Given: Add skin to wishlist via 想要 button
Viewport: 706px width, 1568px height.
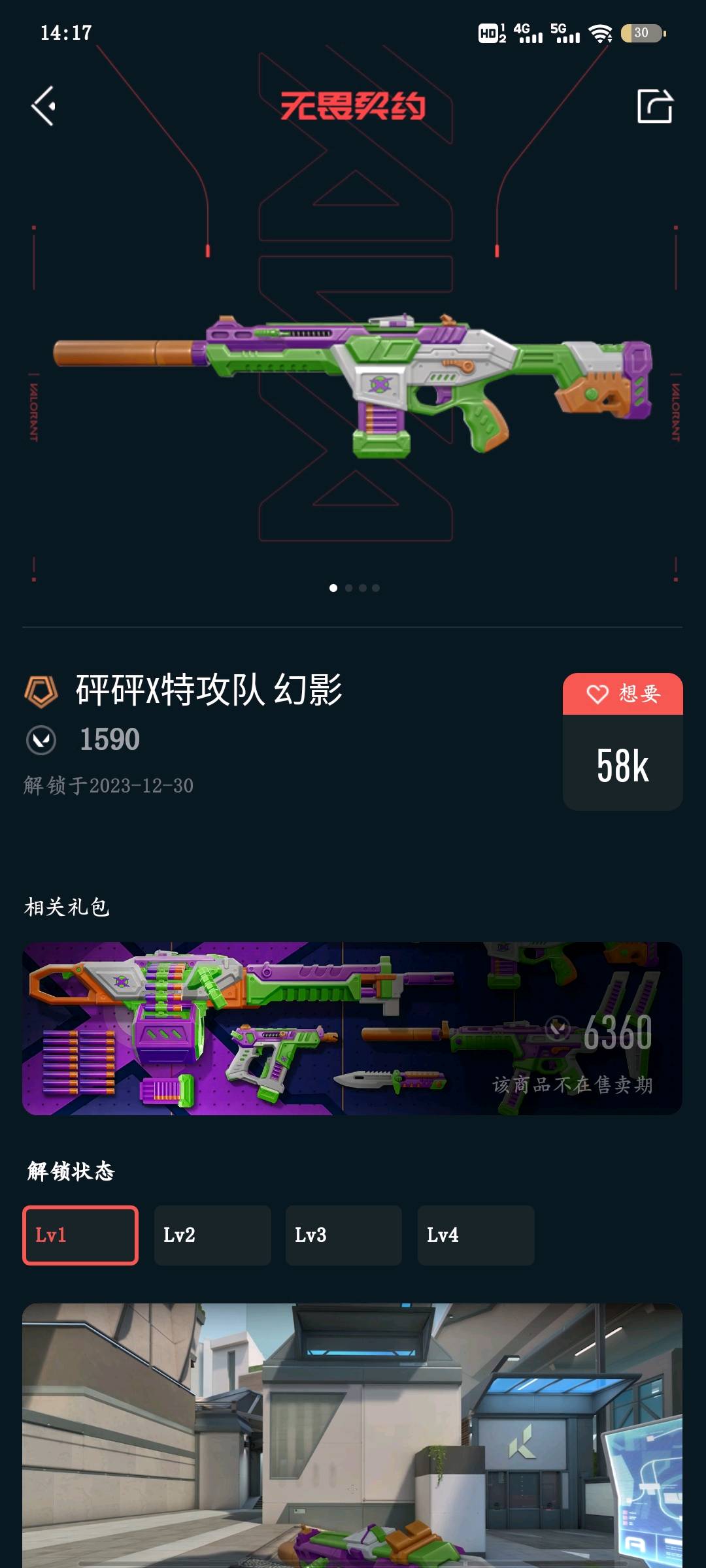Looking at the screenshot, I should [623, 694].
